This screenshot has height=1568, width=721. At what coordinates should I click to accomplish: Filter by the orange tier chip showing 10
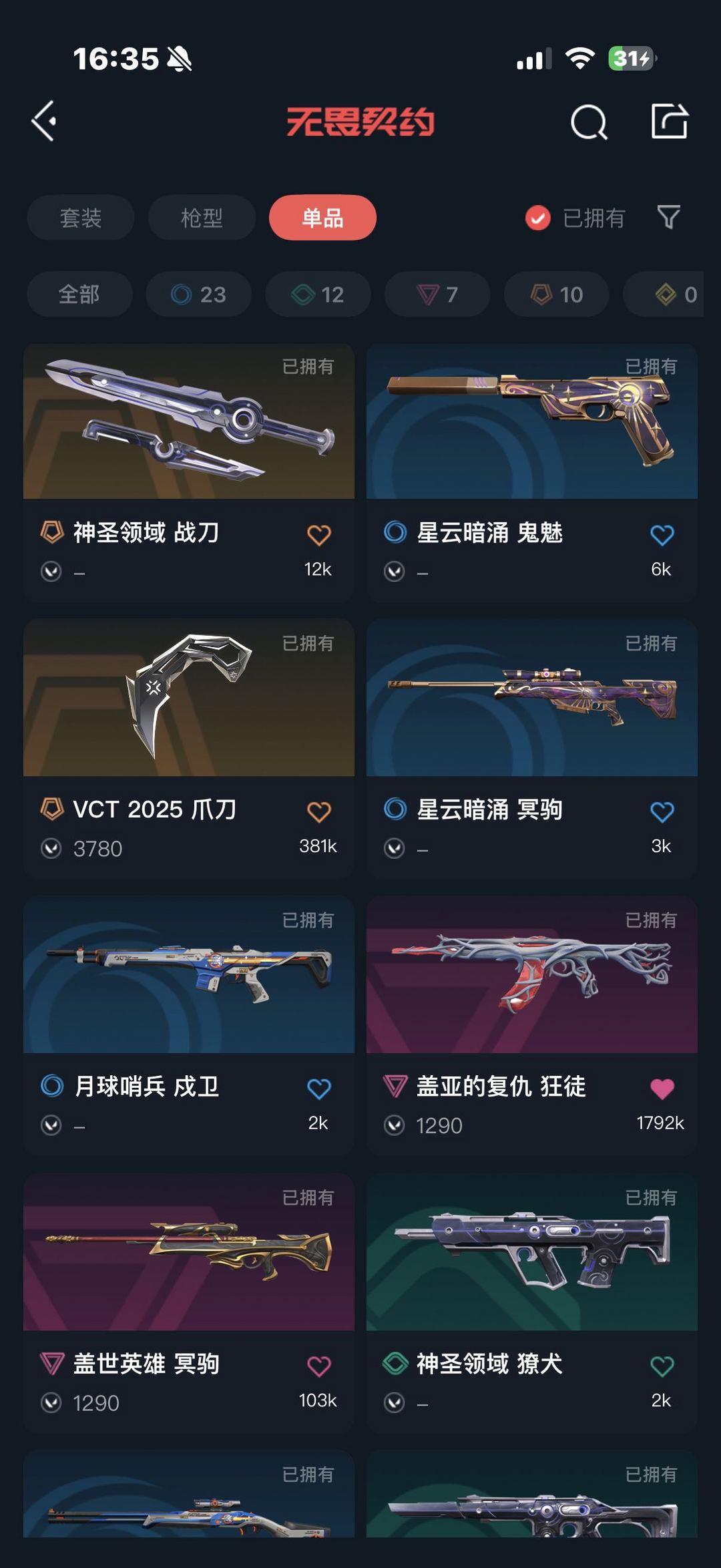click(x=557, y=294)
